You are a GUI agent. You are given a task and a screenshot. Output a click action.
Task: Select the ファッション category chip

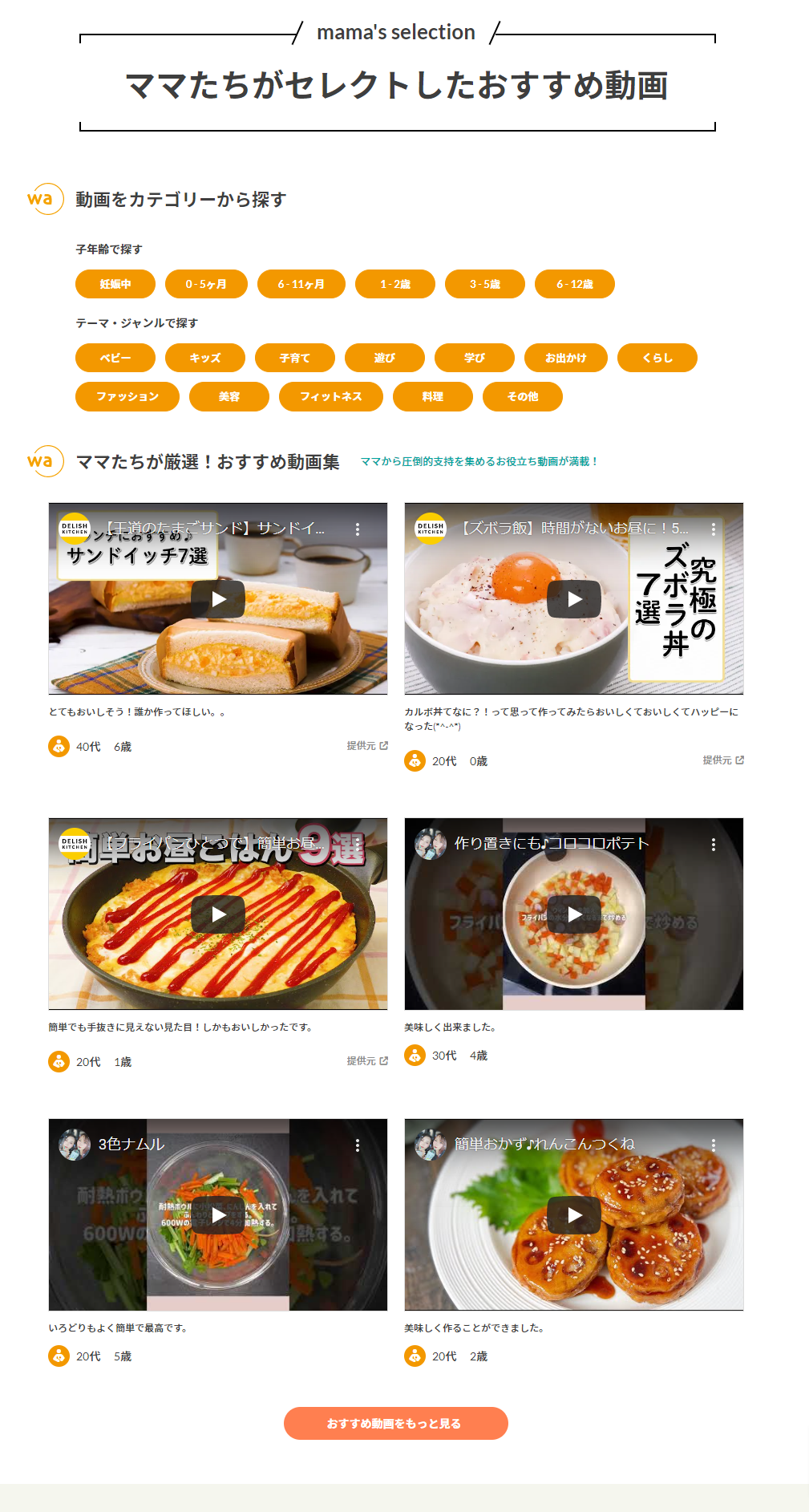[127, 396]
